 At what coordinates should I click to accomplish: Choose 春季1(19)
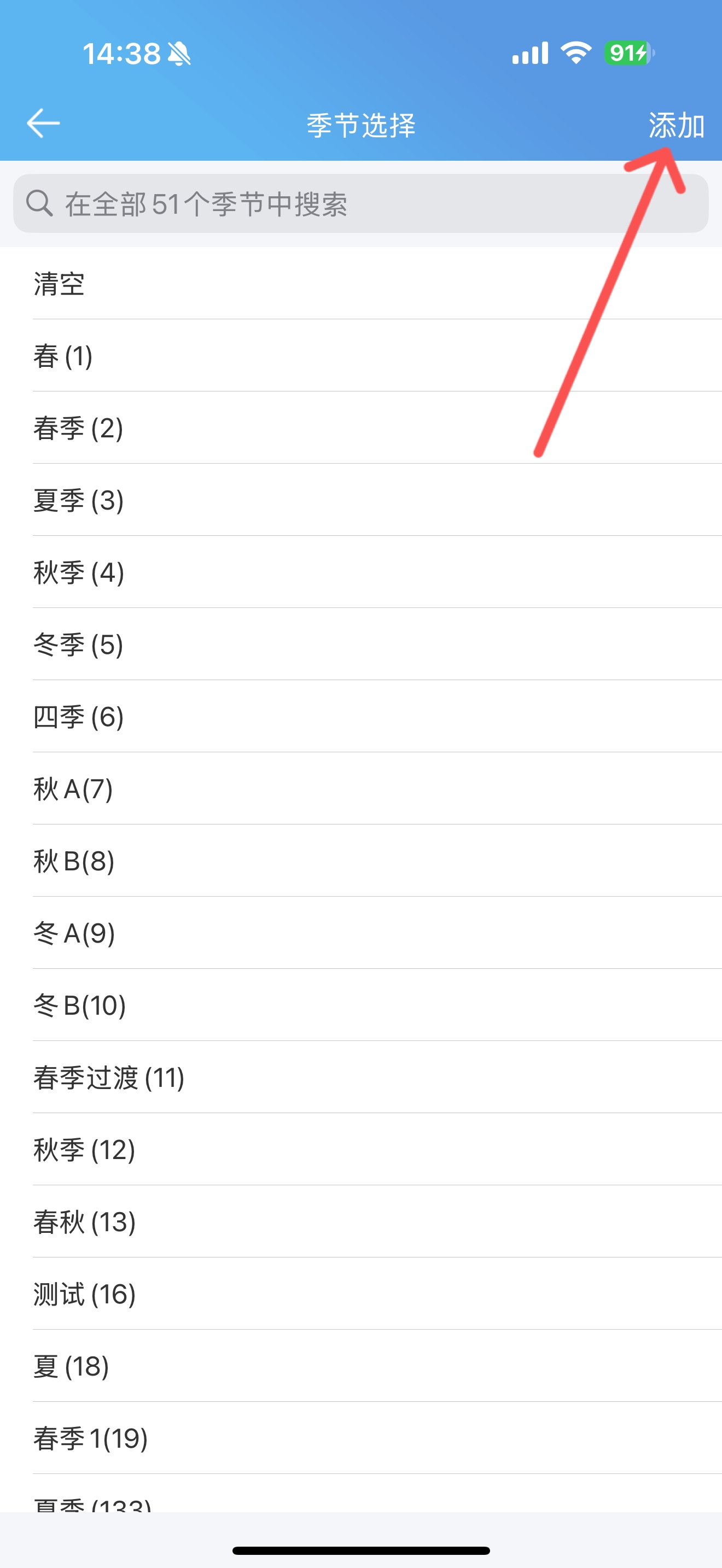pos(361,1438)
